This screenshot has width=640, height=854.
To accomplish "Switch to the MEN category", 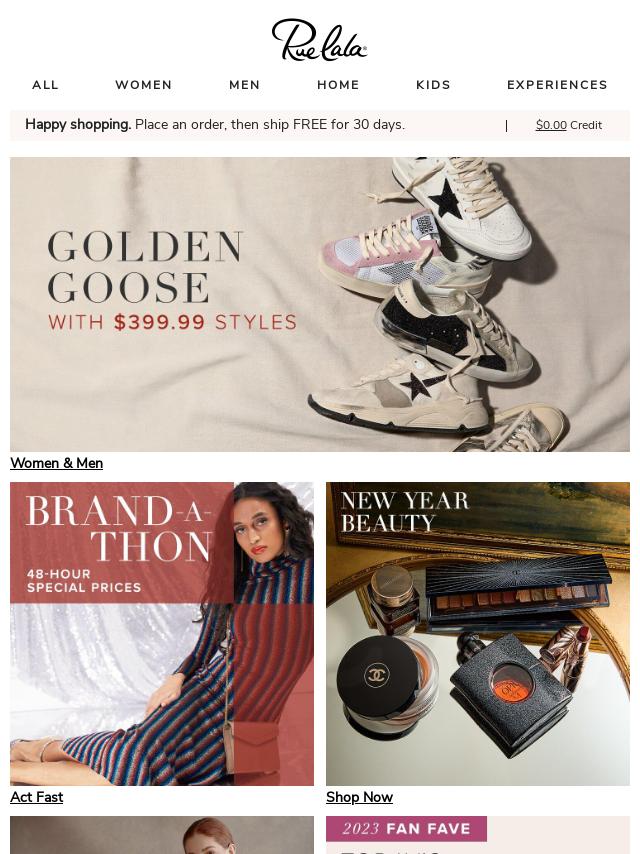I will 244,85.
